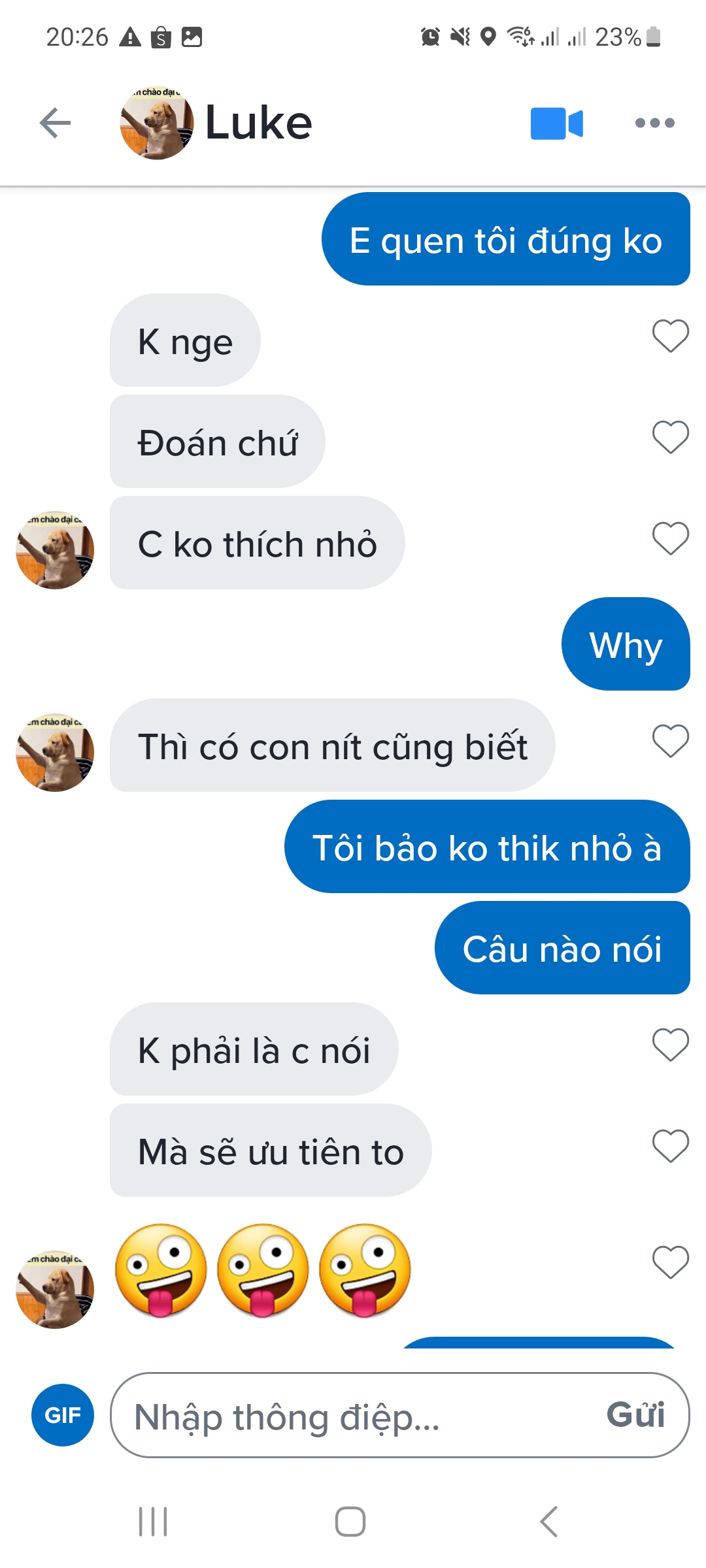Tap the Gửi send button
706x1568 pixels.
[635, 1415]
